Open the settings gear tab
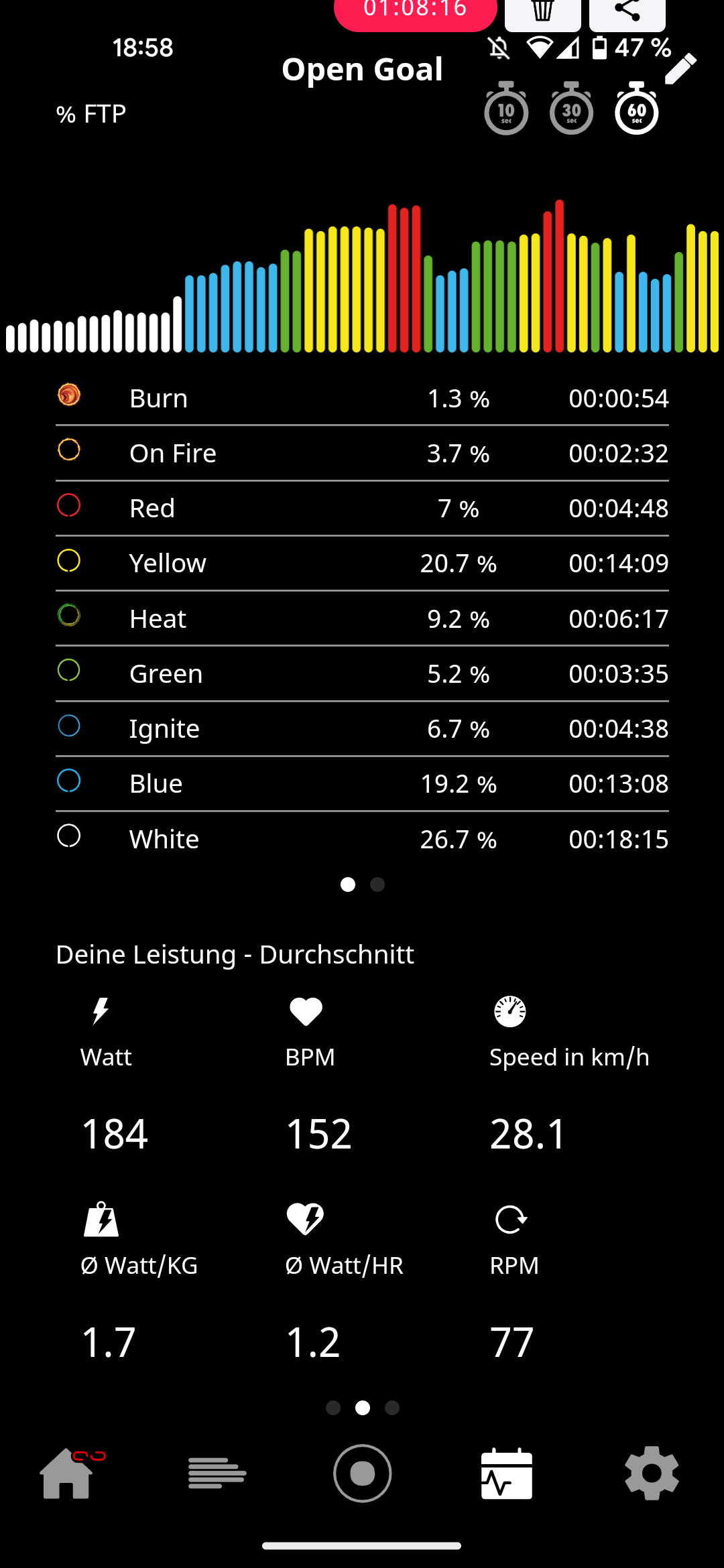 (x=652, y=1473)
